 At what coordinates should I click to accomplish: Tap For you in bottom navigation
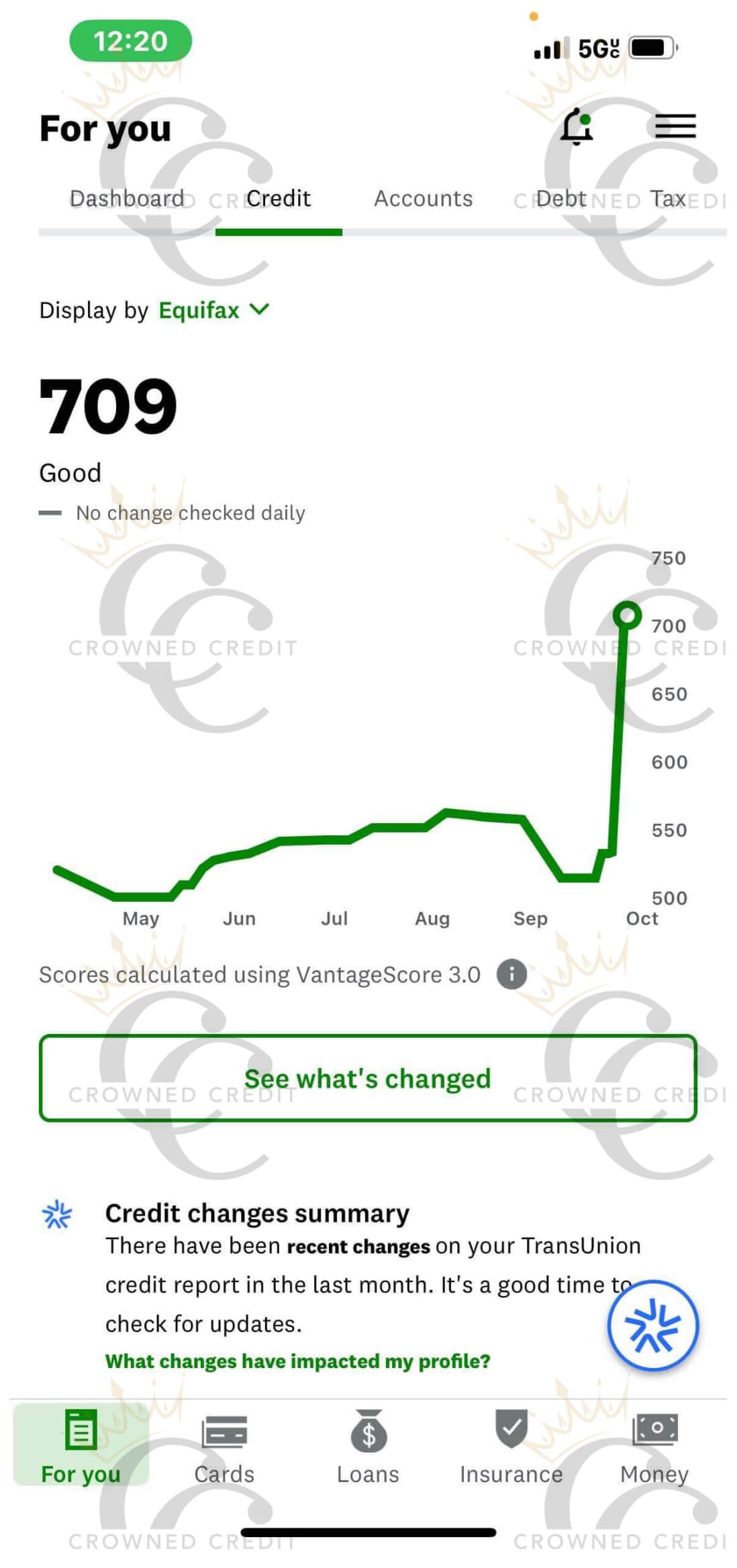pos(81,1444)
